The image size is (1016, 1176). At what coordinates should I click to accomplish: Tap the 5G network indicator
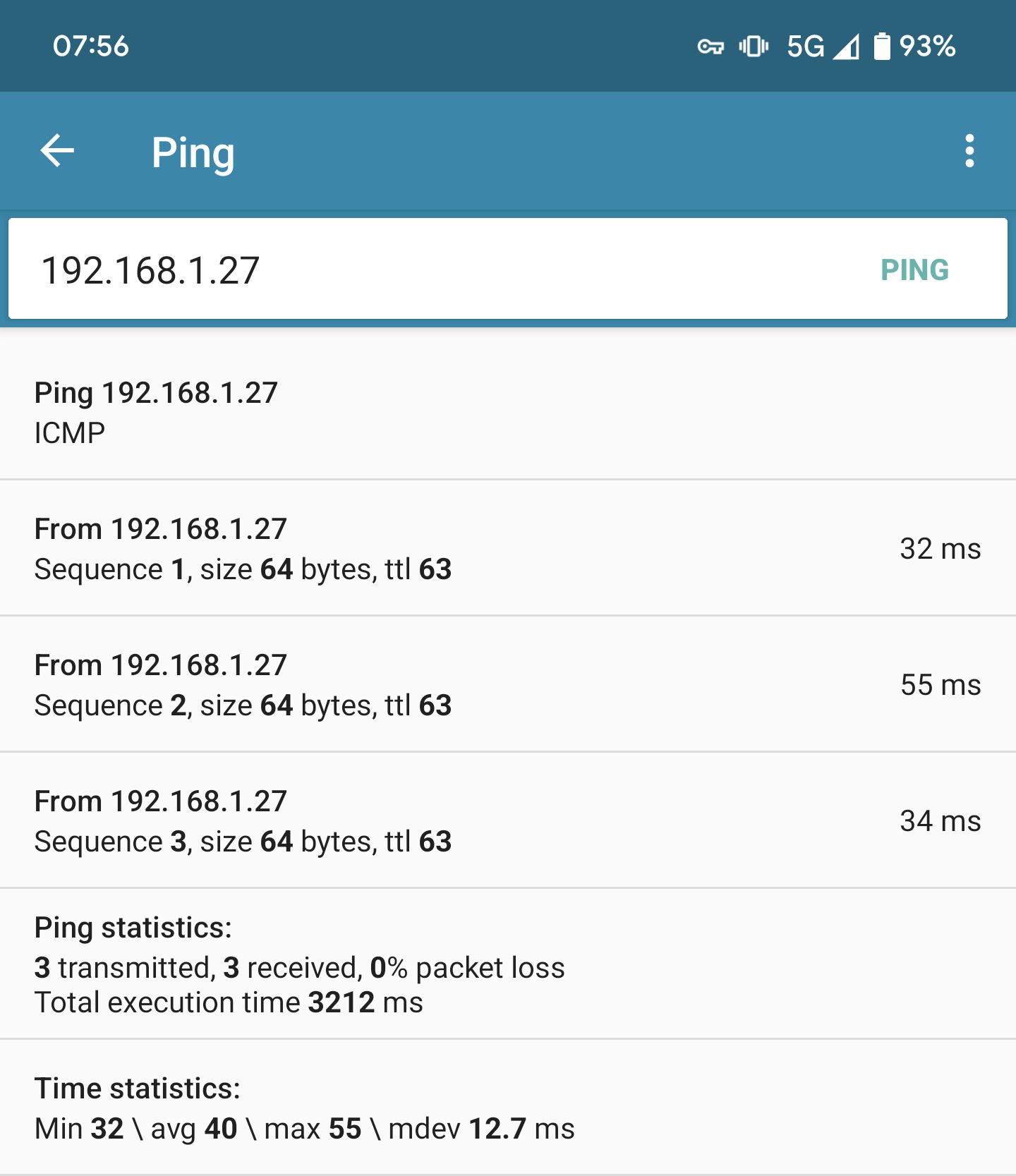point(806,45)
